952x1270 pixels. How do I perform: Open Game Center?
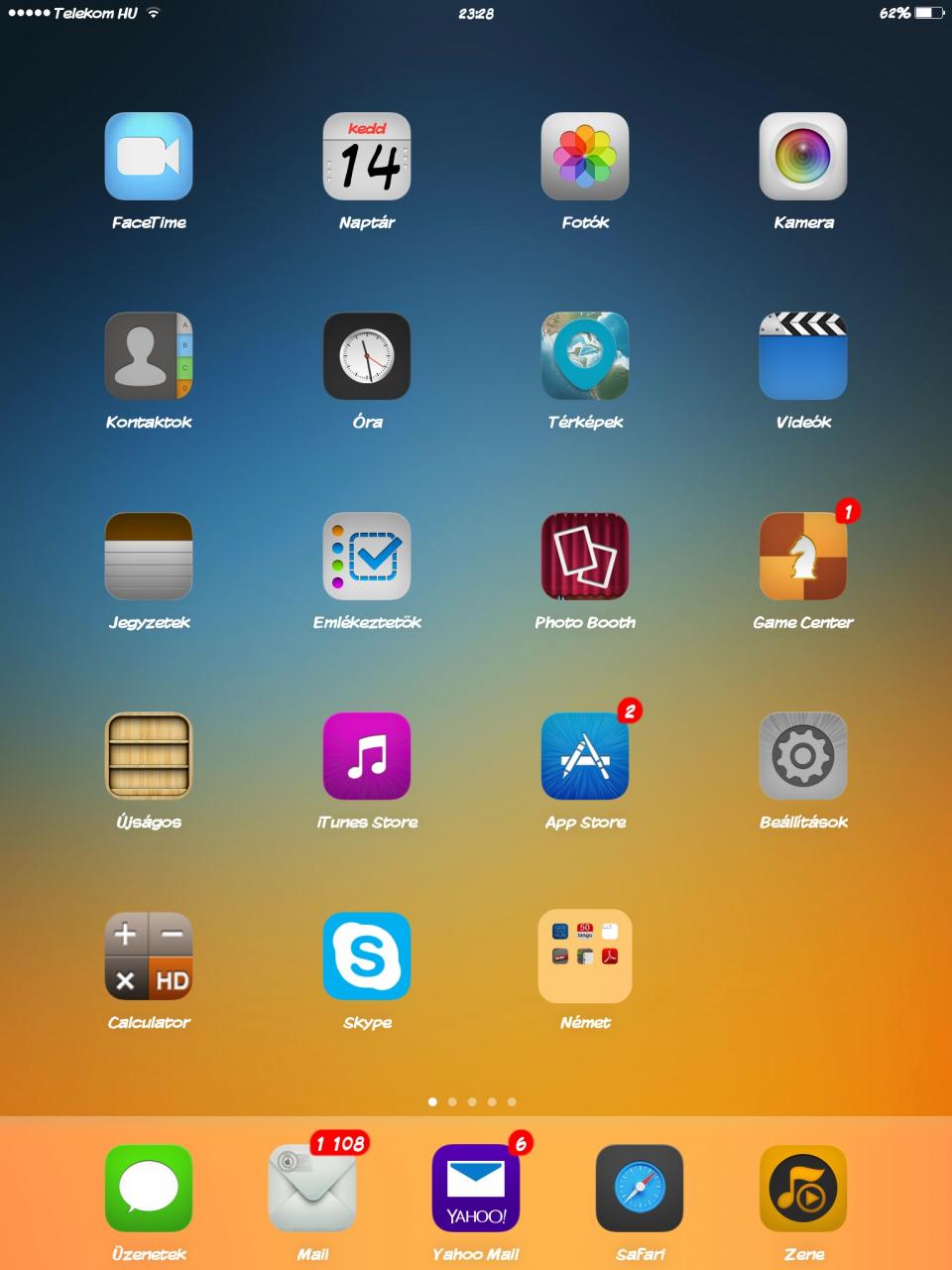(x=803, y=557)
